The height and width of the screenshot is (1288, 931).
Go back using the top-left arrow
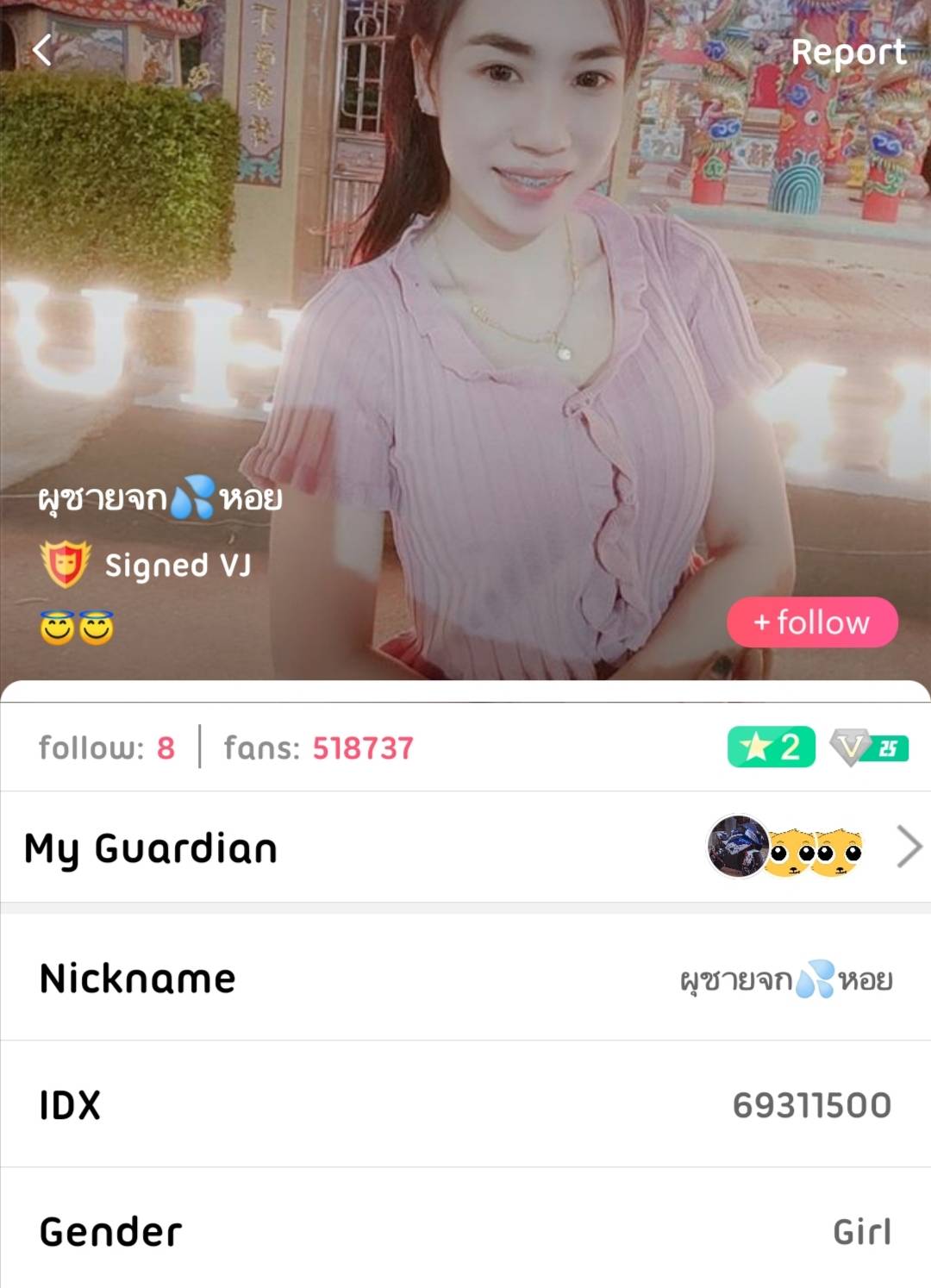click(x=42, y=50)
